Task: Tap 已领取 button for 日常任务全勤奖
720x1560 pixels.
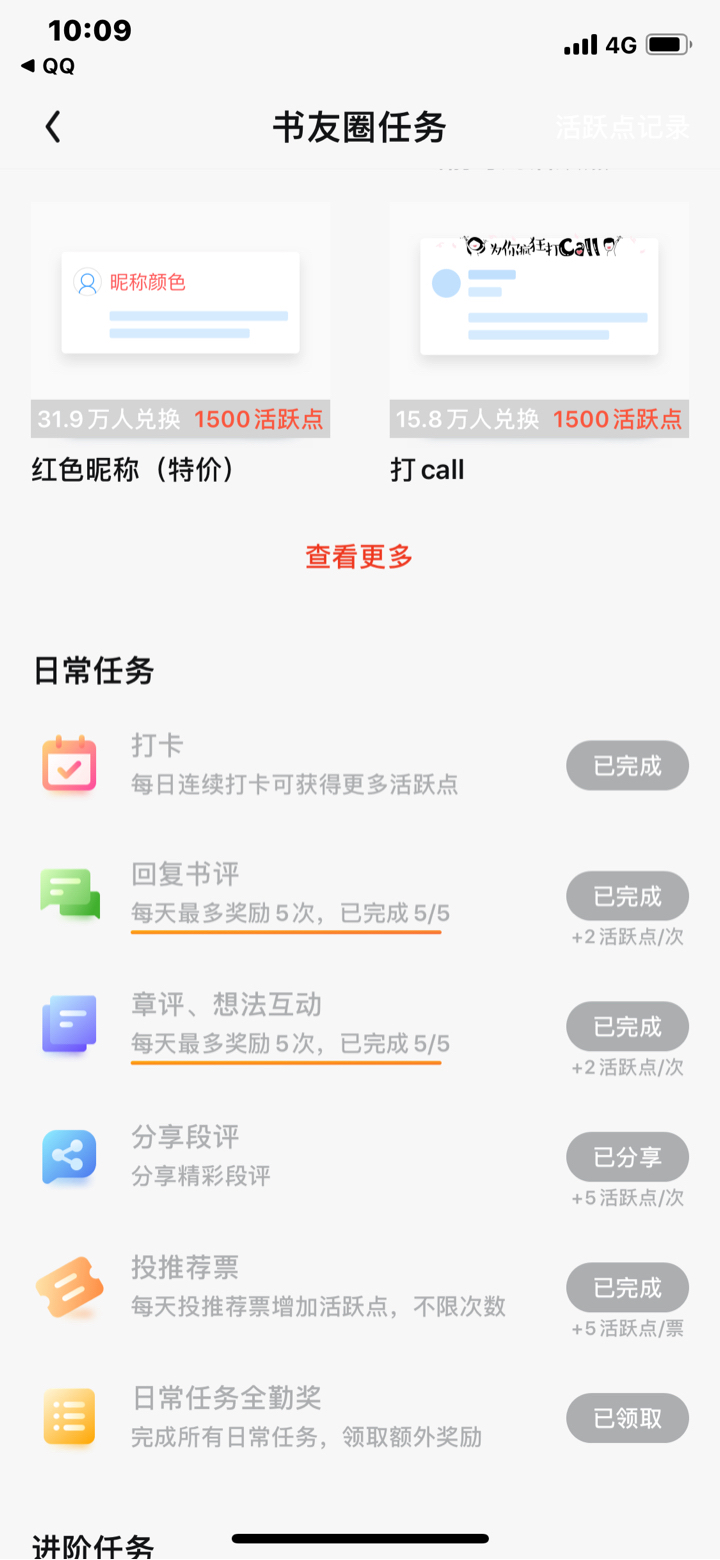Action: (627, 1417)
